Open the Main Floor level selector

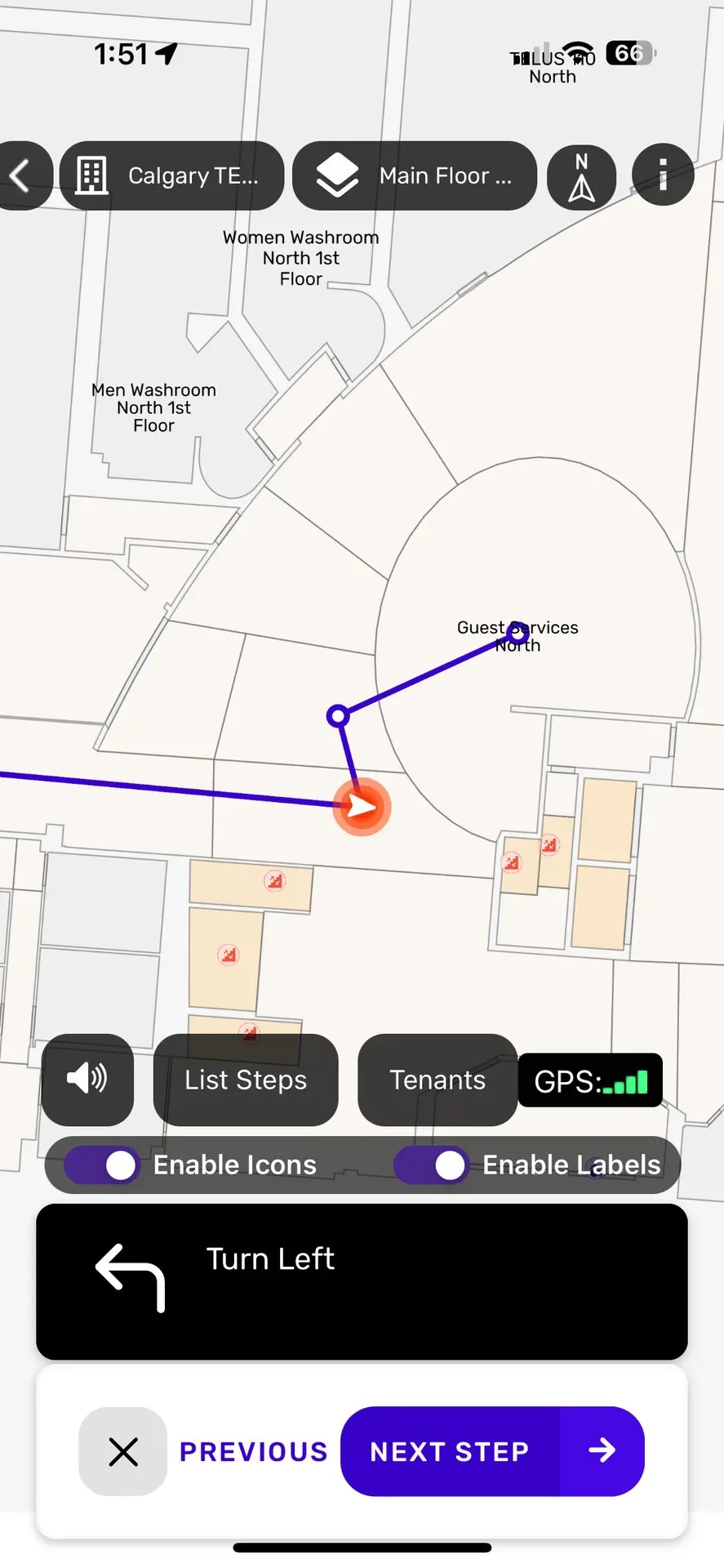(415, 176)
